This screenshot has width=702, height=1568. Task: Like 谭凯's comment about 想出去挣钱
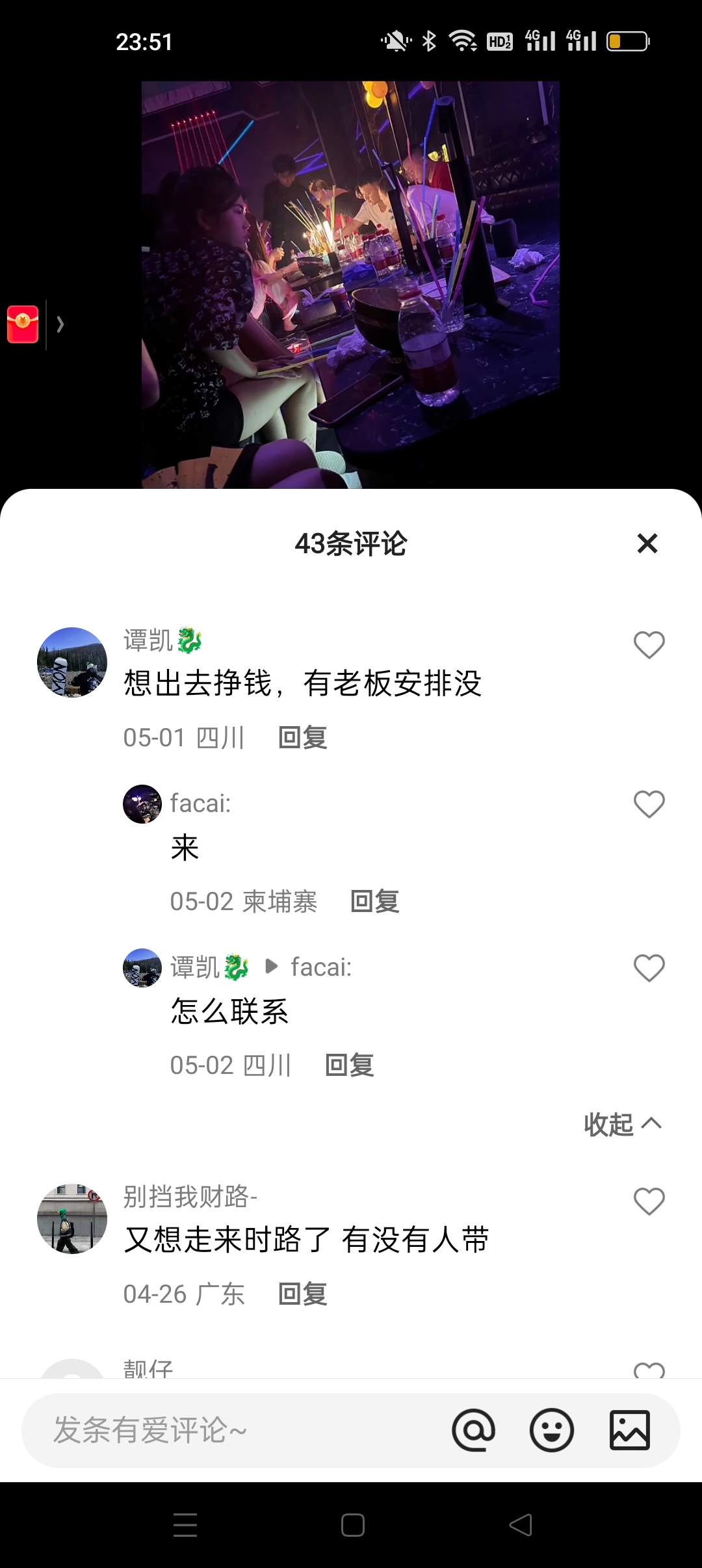pyautogui.click(x=649, y=645)
